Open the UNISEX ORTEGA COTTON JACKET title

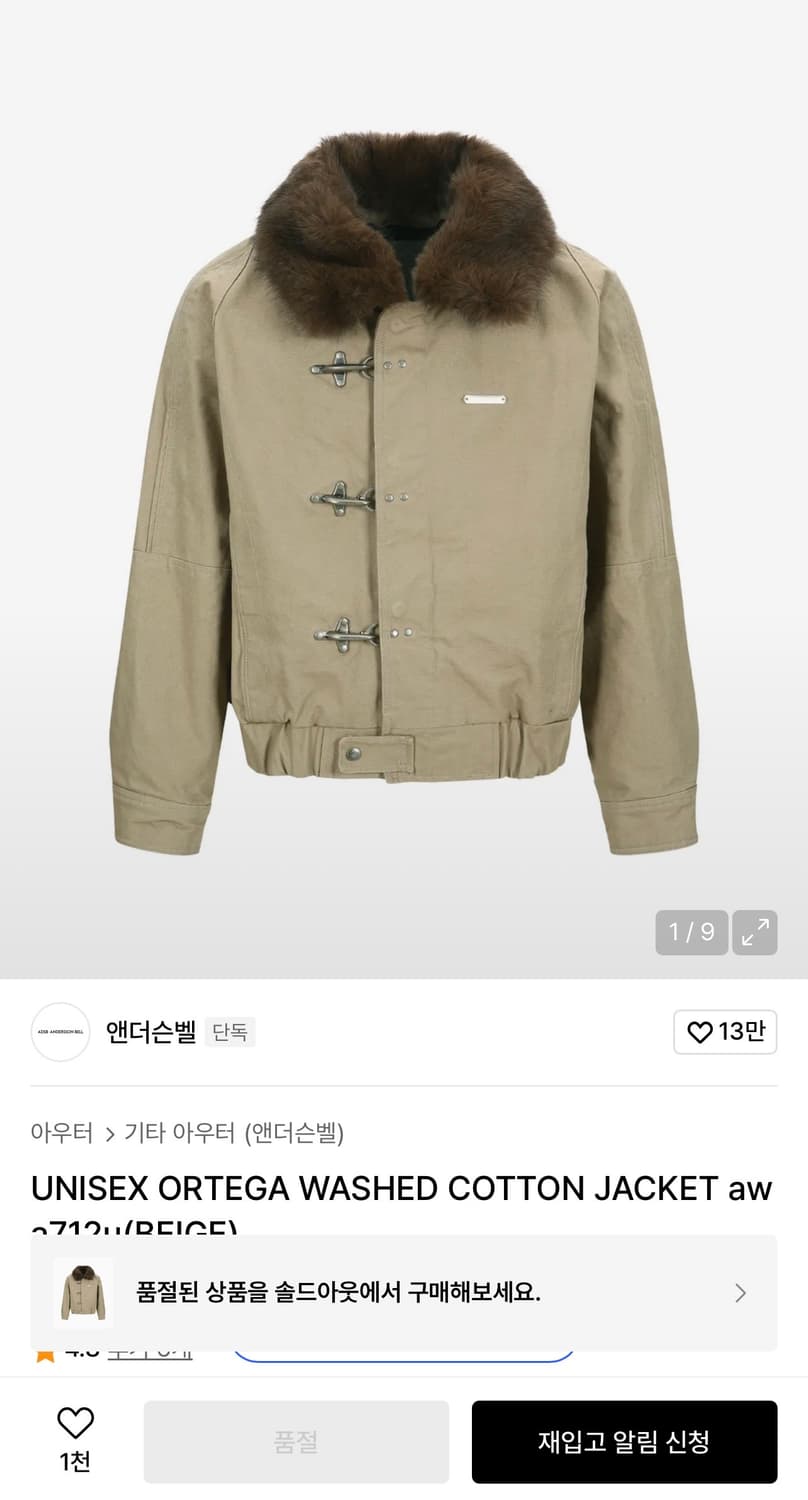[x=400, y=1188]
